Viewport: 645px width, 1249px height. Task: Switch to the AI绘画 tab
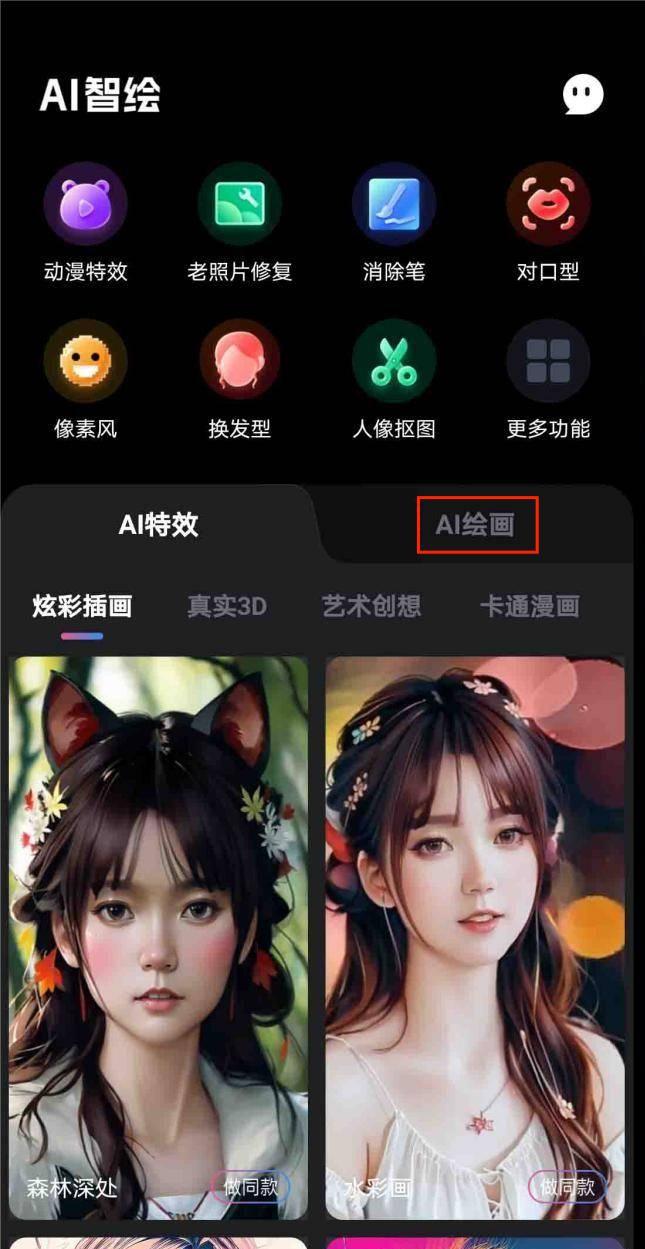pos(476,525)
